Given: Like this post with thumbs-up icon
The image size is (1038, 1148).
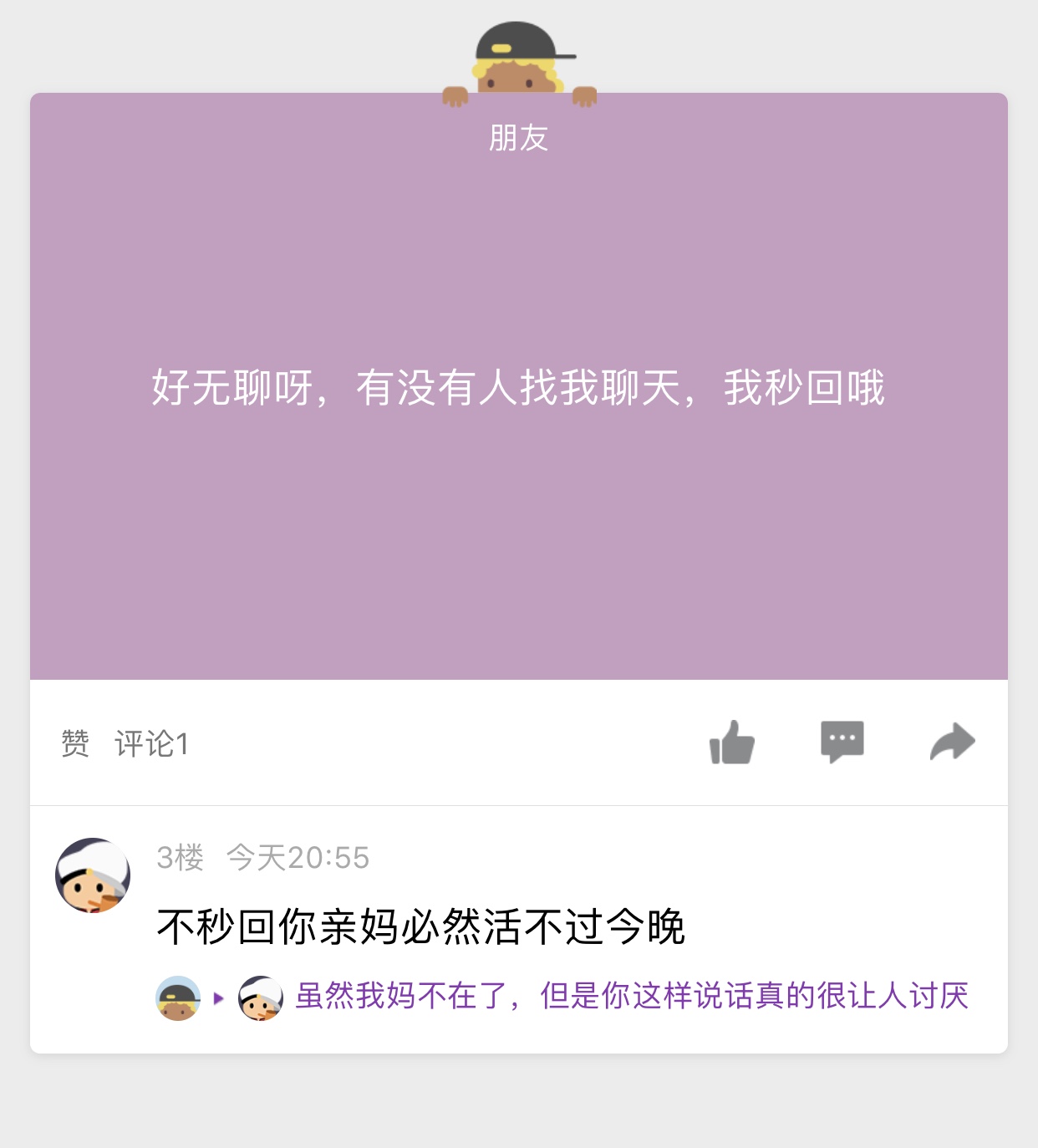Looking at the screenshot, I should [732, 742].
